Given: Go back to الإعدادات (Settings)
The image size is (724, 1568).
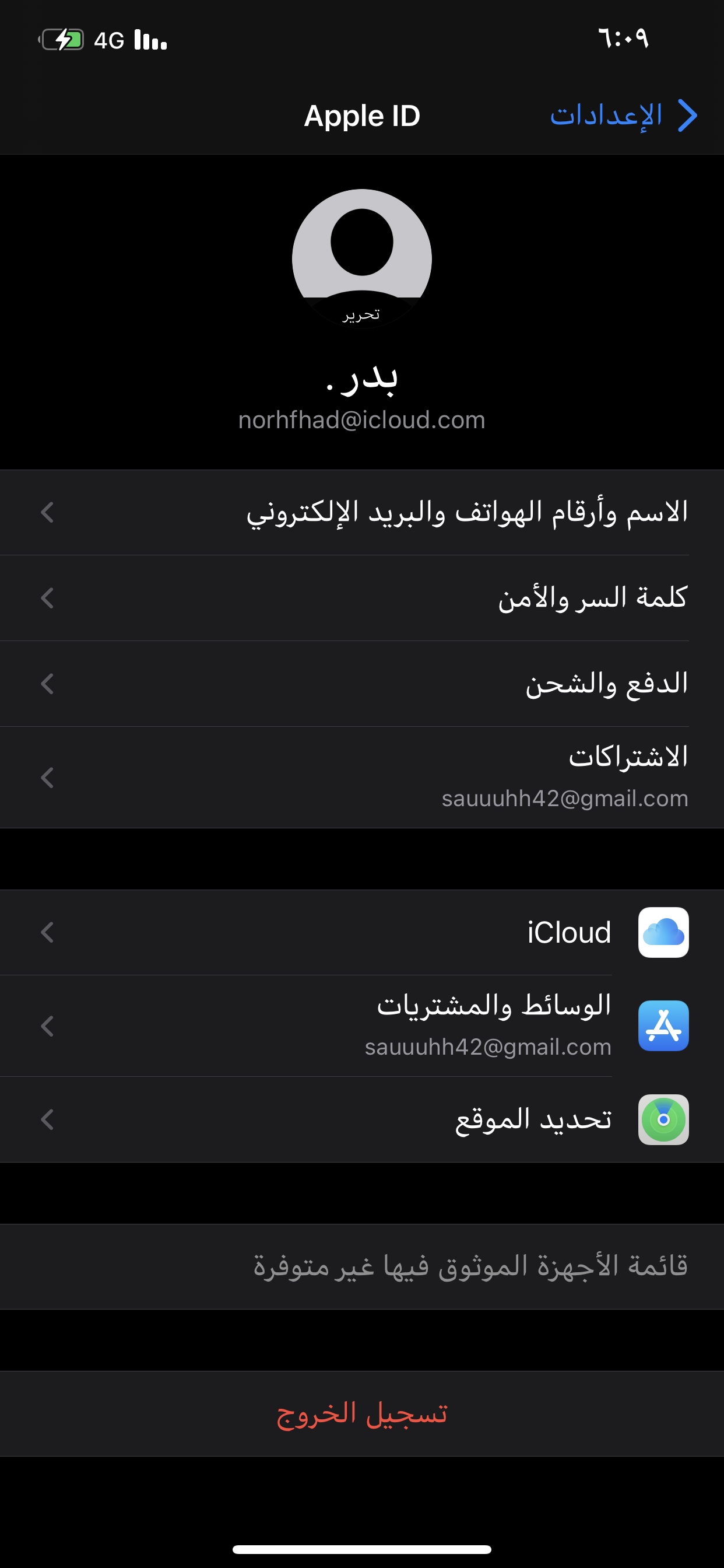Looking at the screenshot, I should [623, 116].
